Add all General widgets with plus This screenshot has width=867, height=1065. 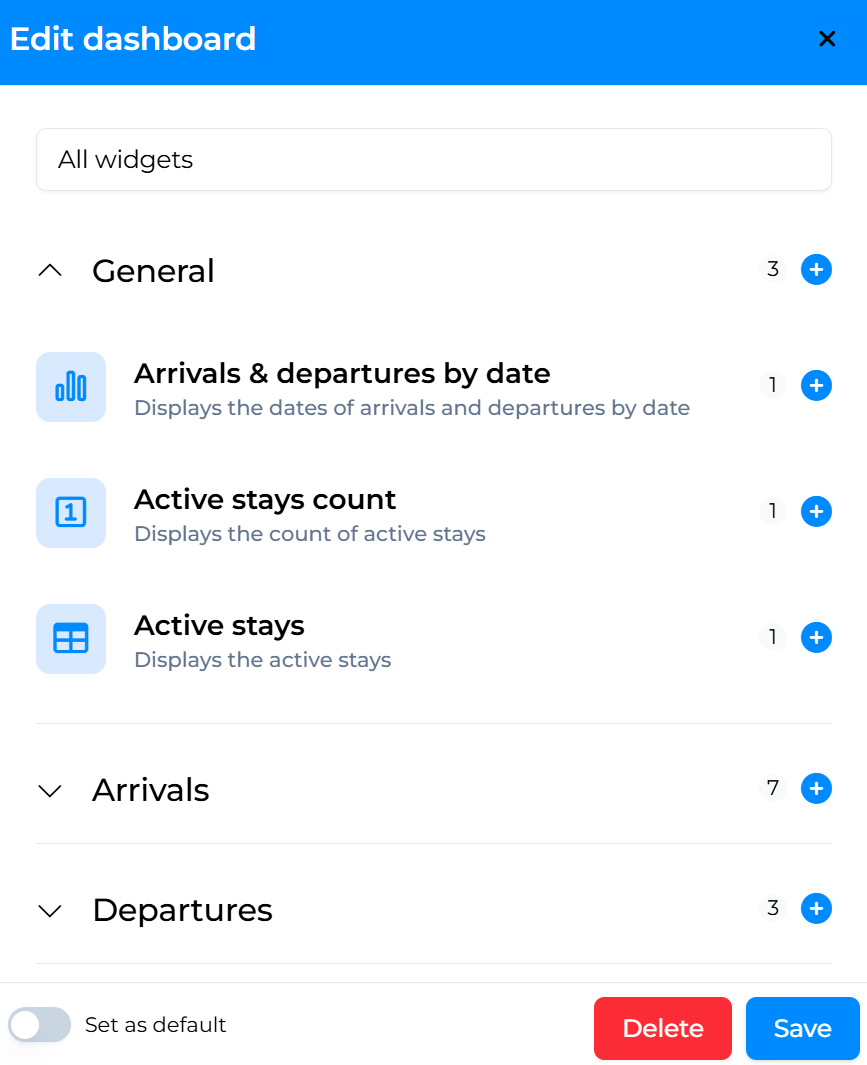pyautogui.click(x=816, y=270)
